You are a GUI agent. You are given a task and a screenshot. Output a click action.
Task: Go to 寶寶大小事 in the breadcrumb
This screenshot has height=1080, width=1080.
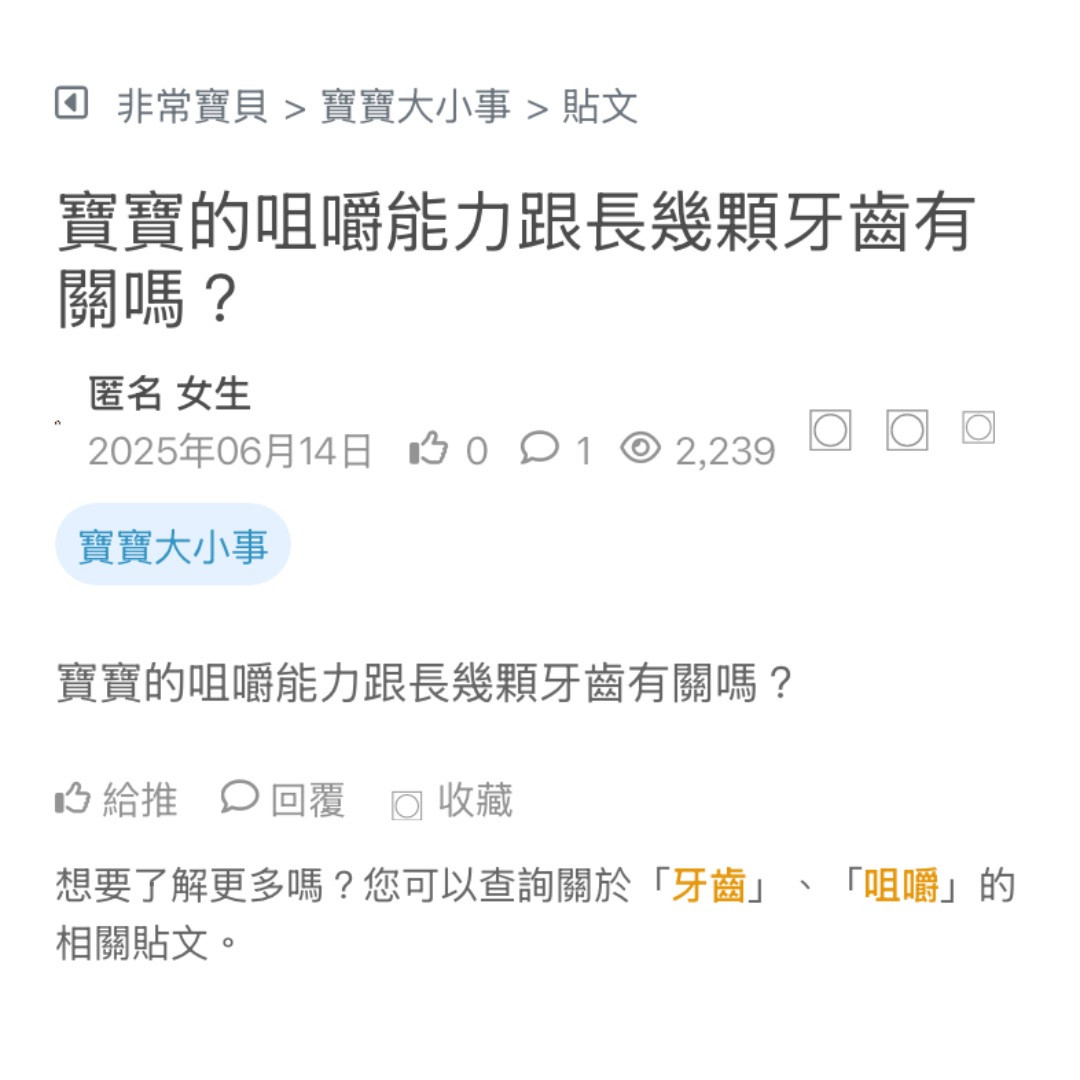coord(415,106)
